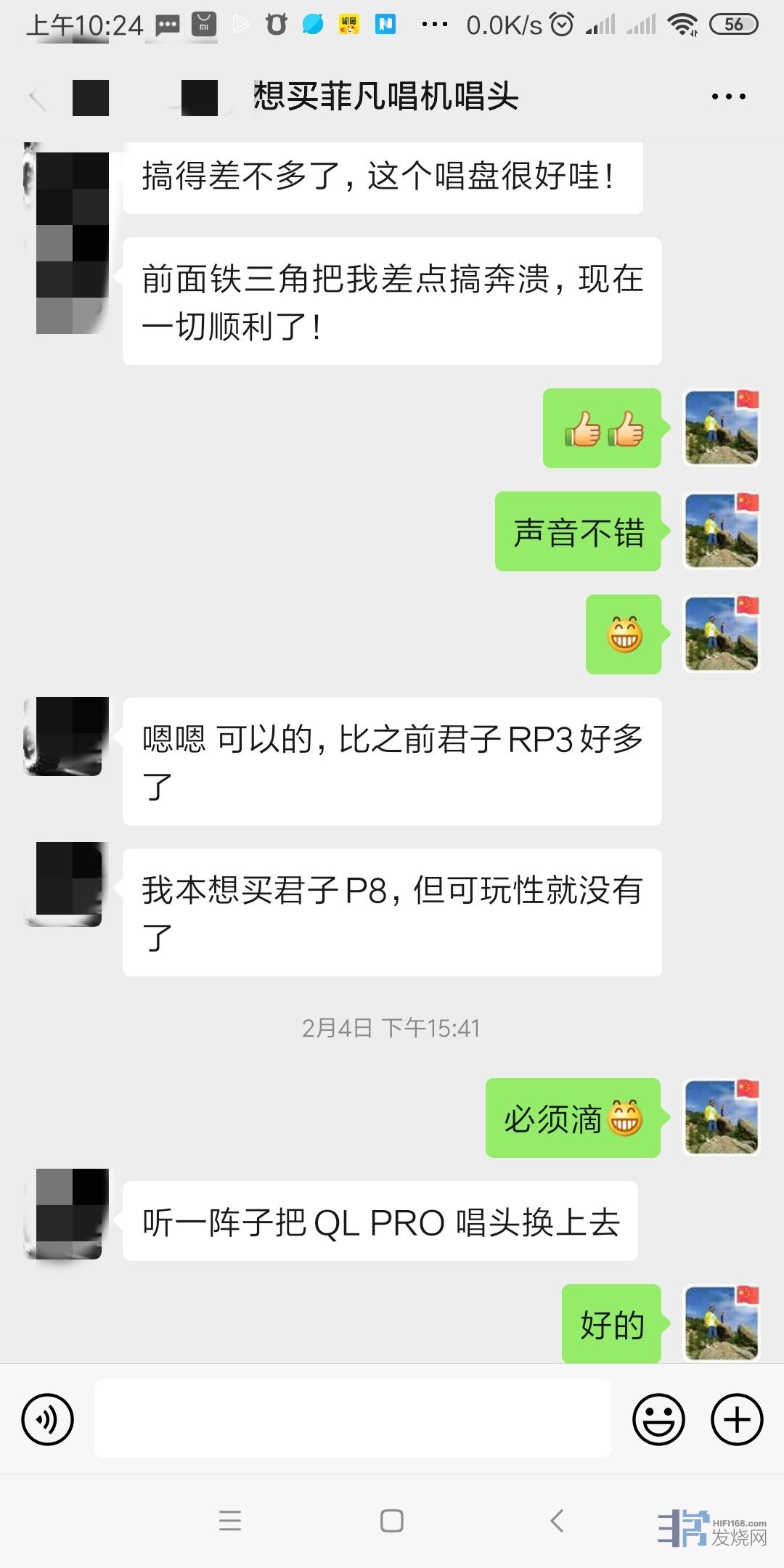Tap system back in navigation bar
Viewport: 784px width, 1568px height.
556,1520
